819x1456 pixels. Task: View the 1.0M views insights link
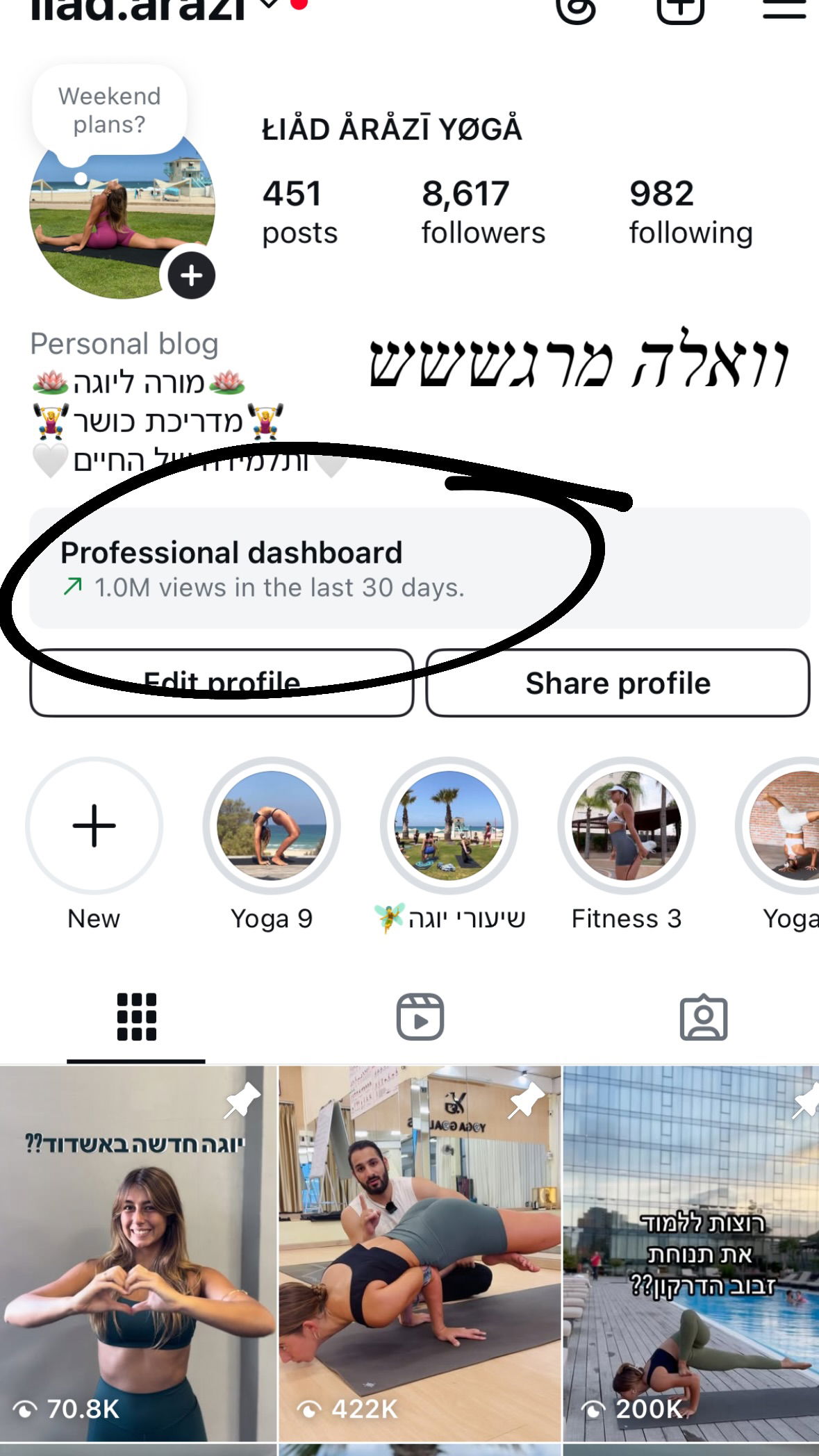coord(279,588)
